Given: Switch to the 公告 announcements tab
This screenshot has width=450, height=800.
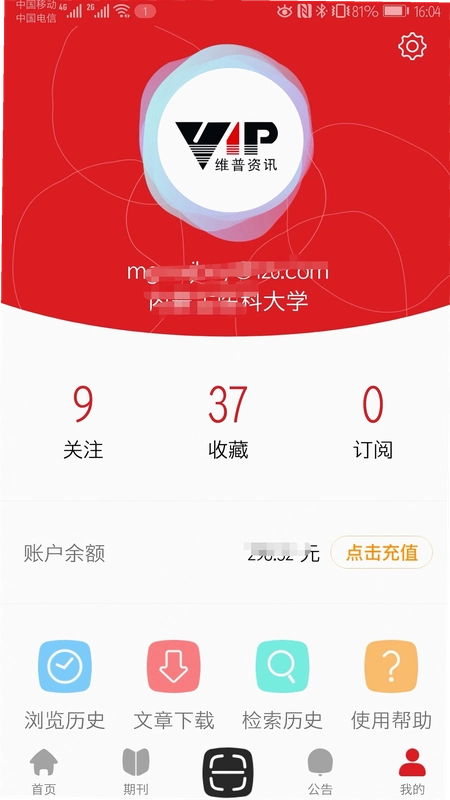Looking at the screenshot, I should [x=320, y=771].
